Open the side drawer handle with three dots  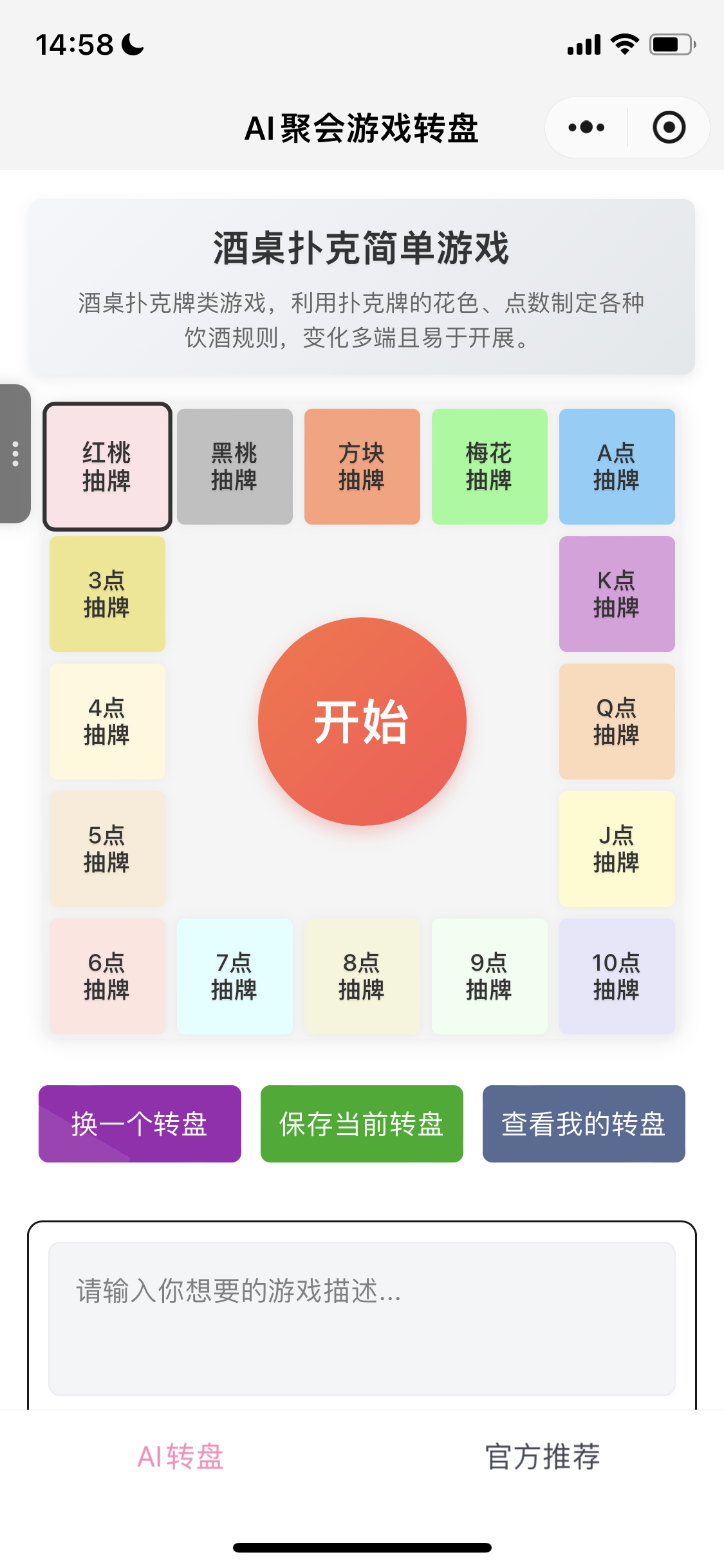point(15,454)
